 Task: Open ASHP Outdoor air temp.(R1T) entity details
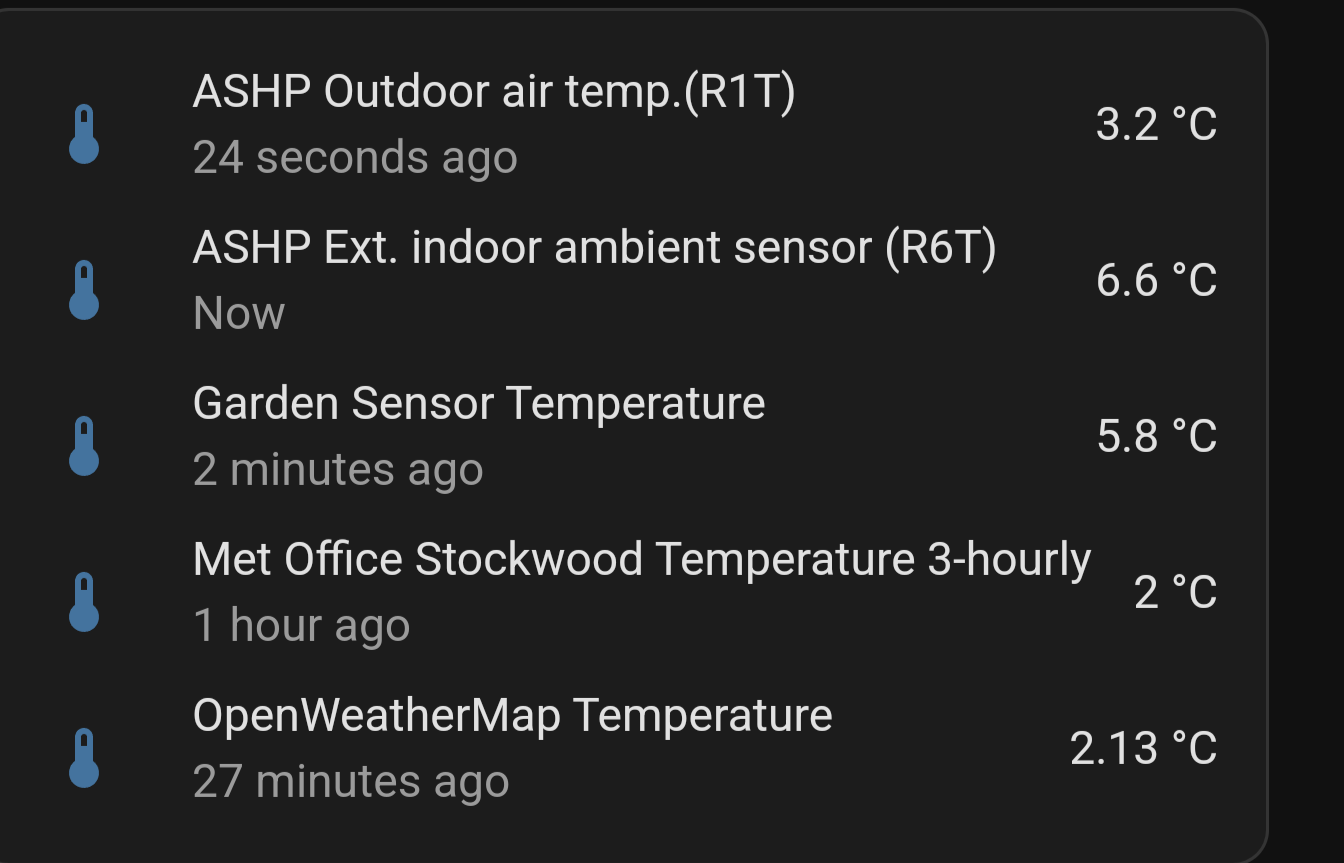click(493, 93)
